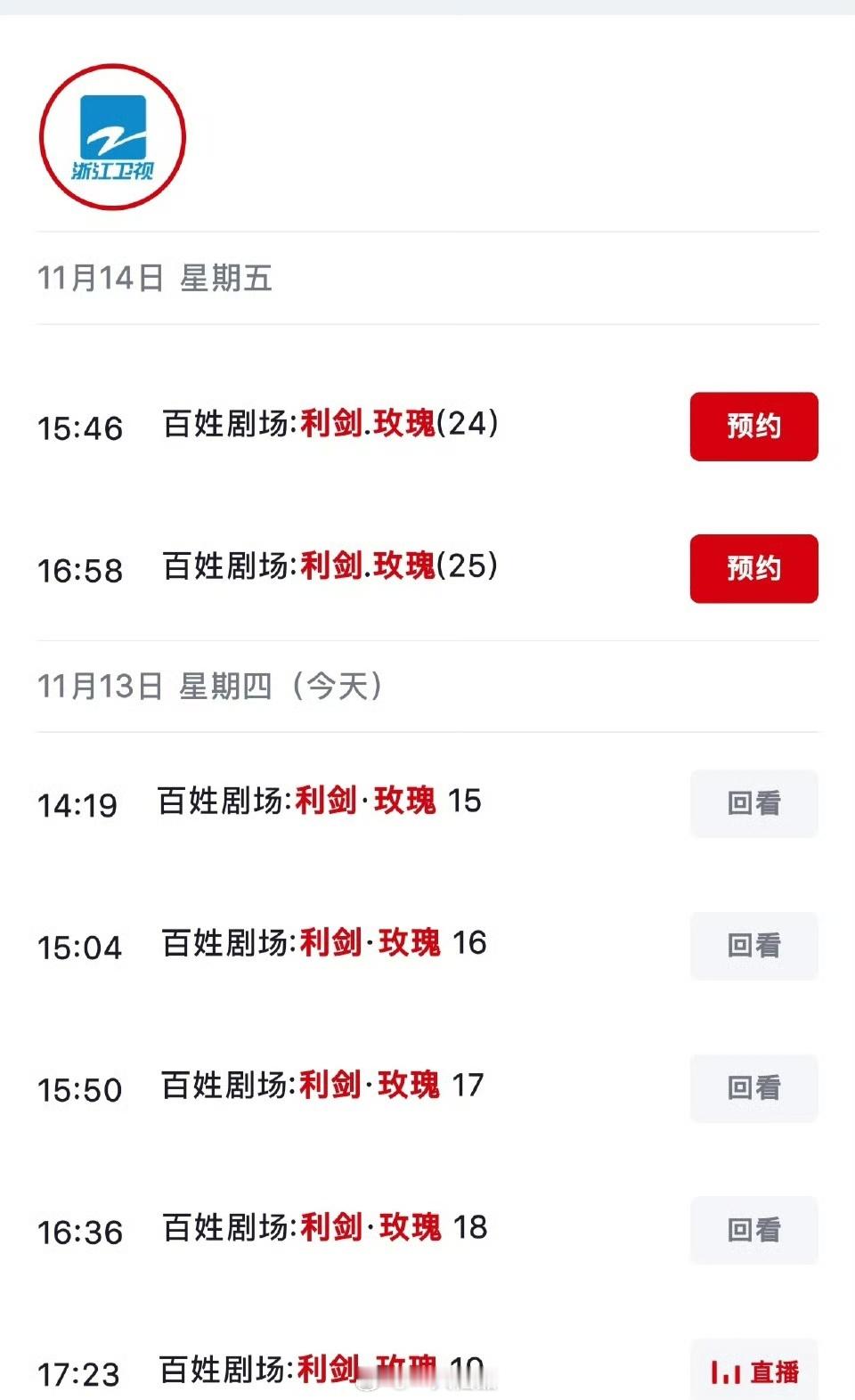This screenshot has width=855, height=1400.
Task: Click the 15:46 time label
Action: pyautogui.click(x=78, y=427)
